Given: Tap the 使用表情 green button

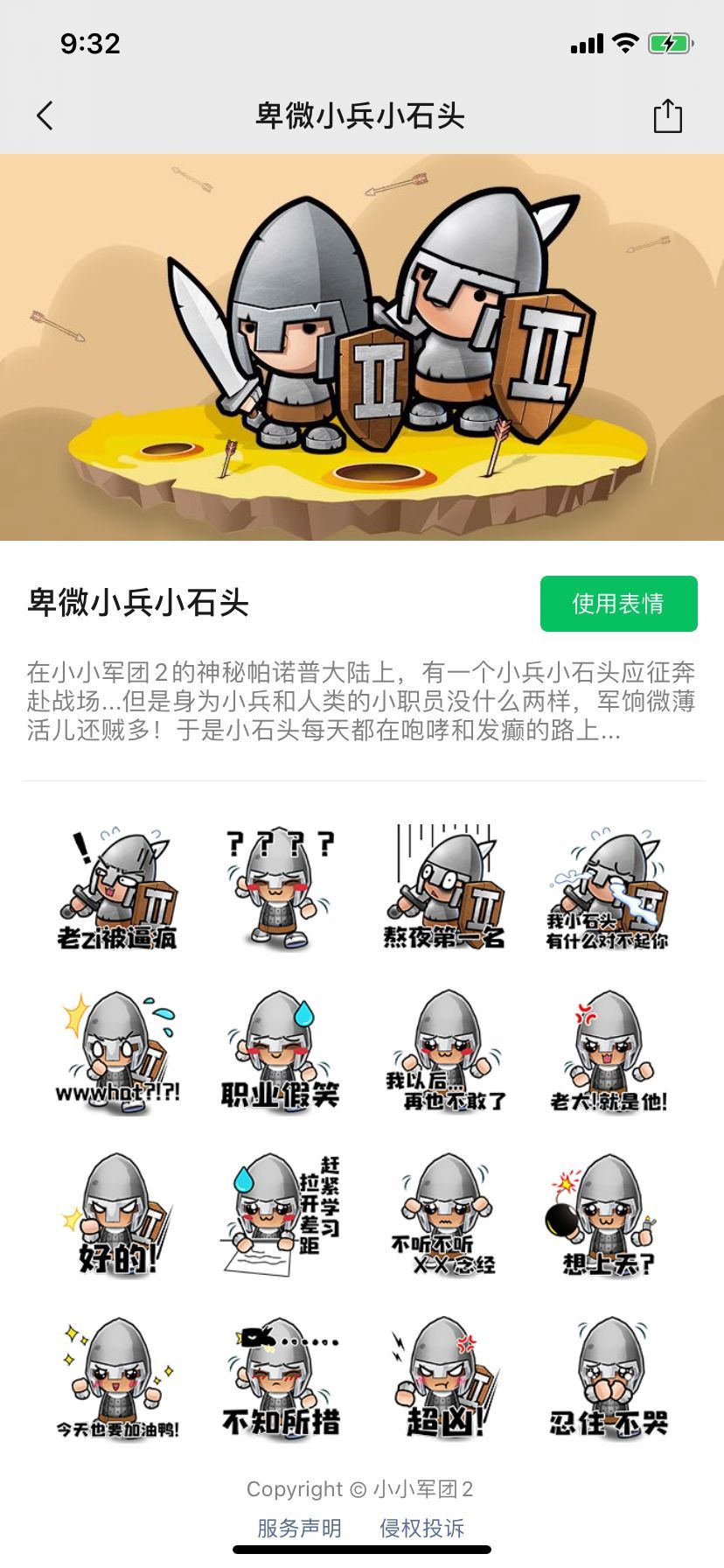Looking at the screenshot, I should tap(617, 603).
